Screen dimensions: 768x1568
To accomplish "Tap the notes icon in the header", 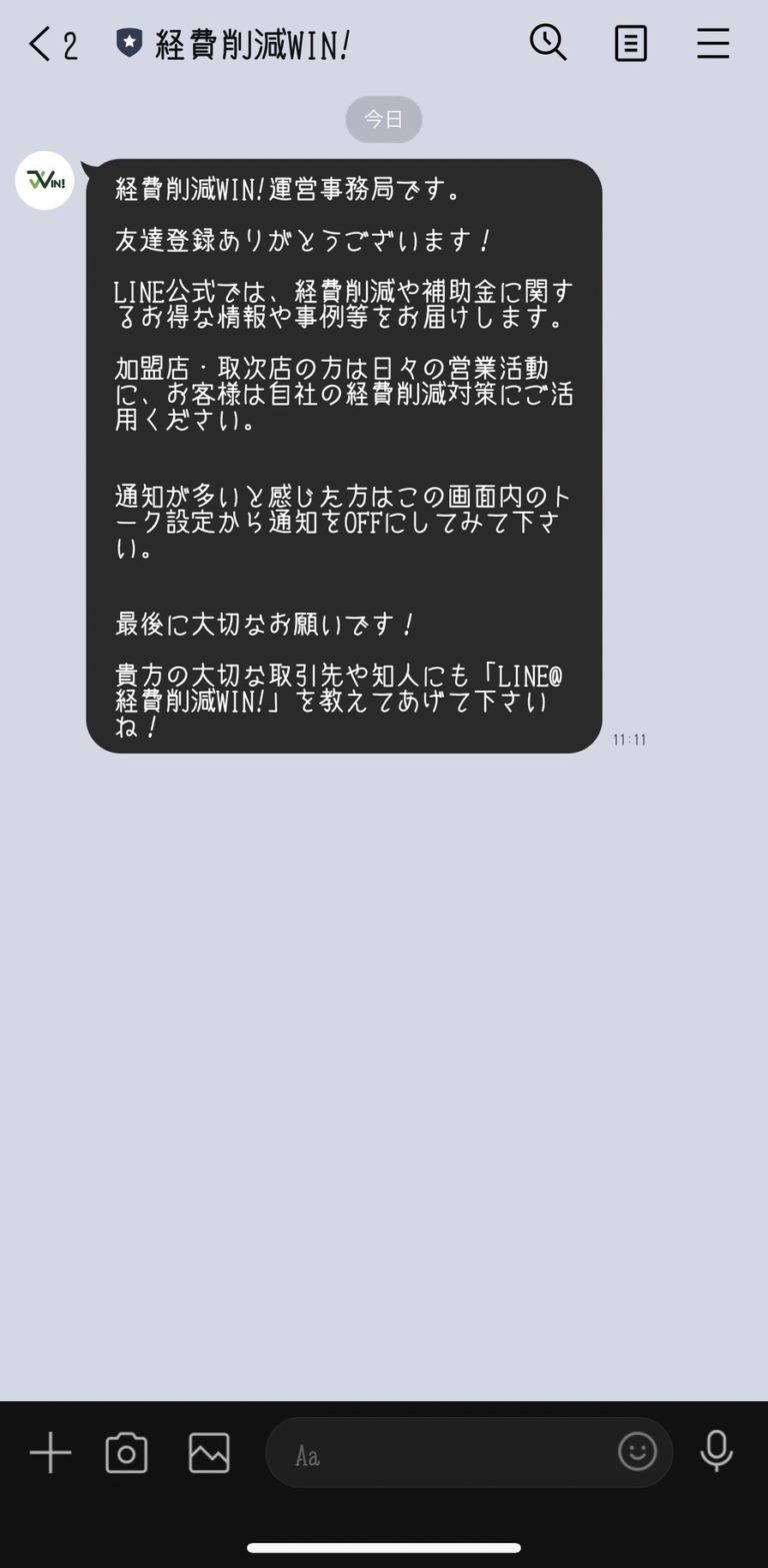I will click(629, 43).
